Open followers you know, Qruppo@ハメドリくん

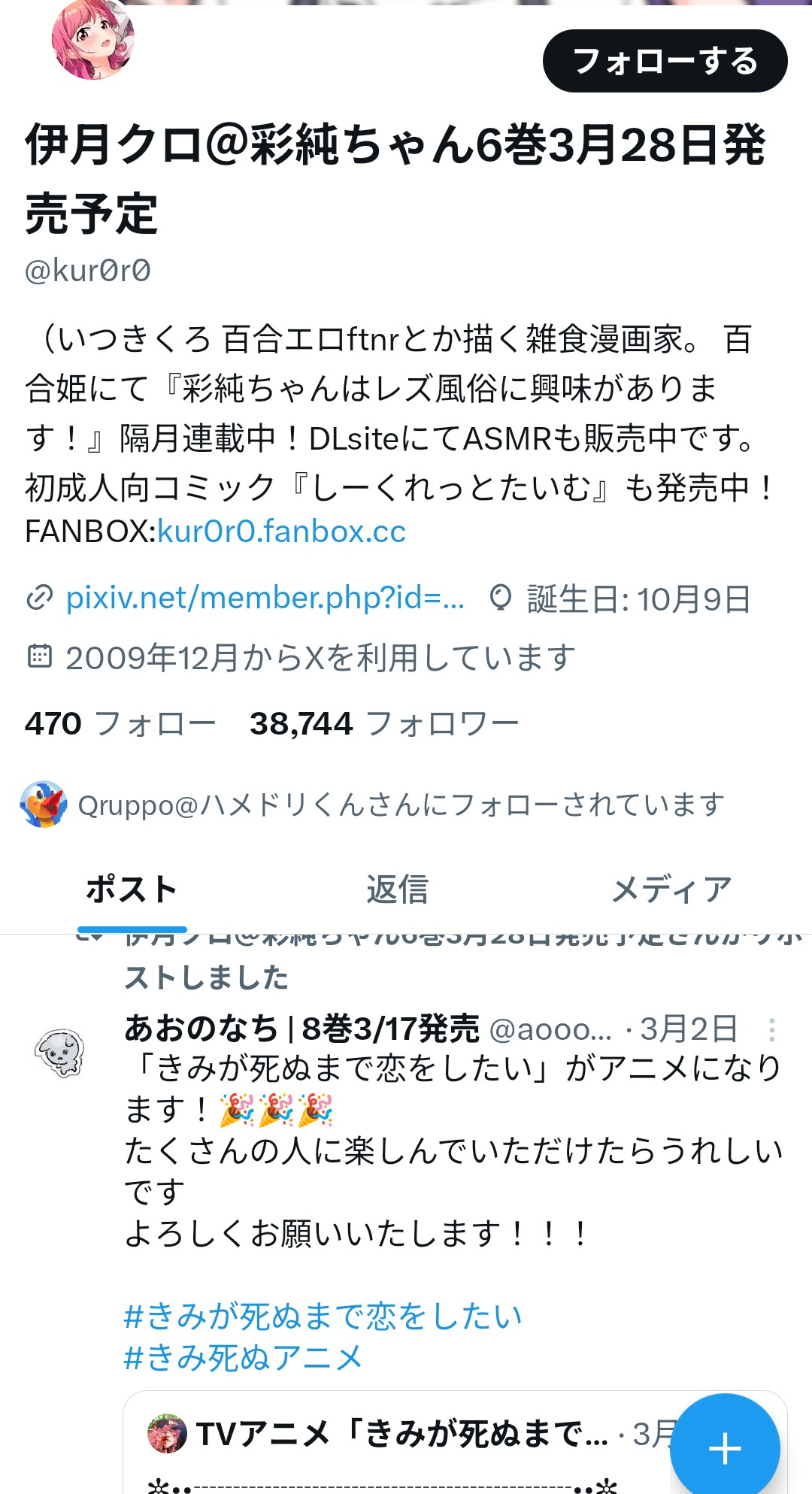click(x=373, y=805)
